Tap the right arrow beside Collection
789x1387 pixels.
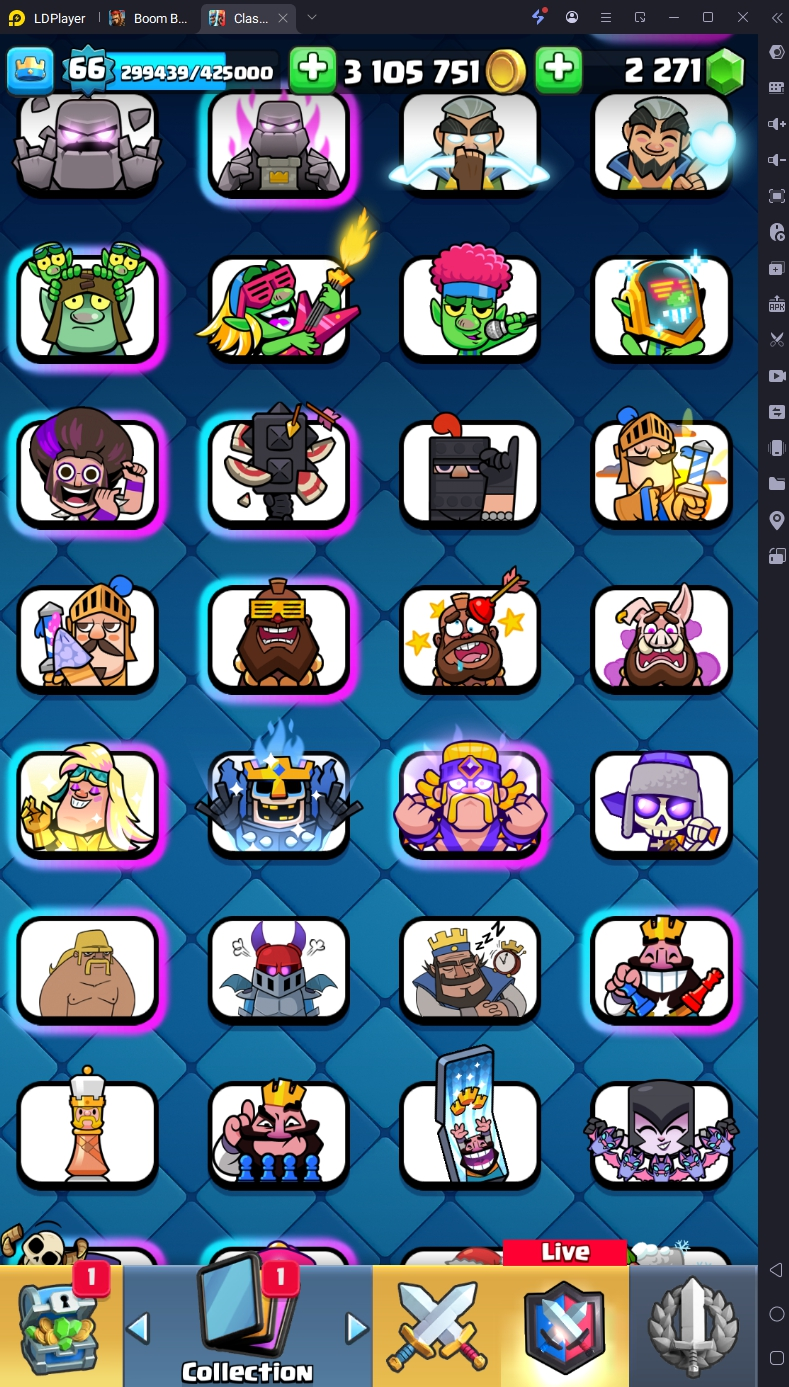[356, 1328]
